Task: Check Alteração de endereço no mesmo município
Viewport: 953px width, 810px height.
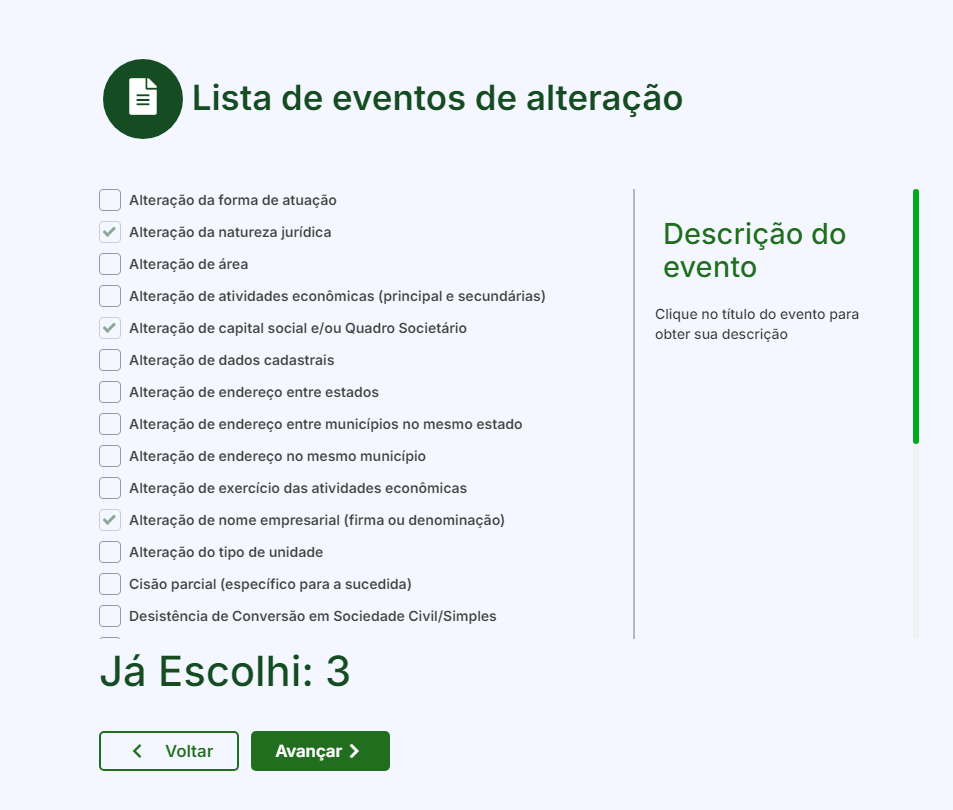Action: 110,456
